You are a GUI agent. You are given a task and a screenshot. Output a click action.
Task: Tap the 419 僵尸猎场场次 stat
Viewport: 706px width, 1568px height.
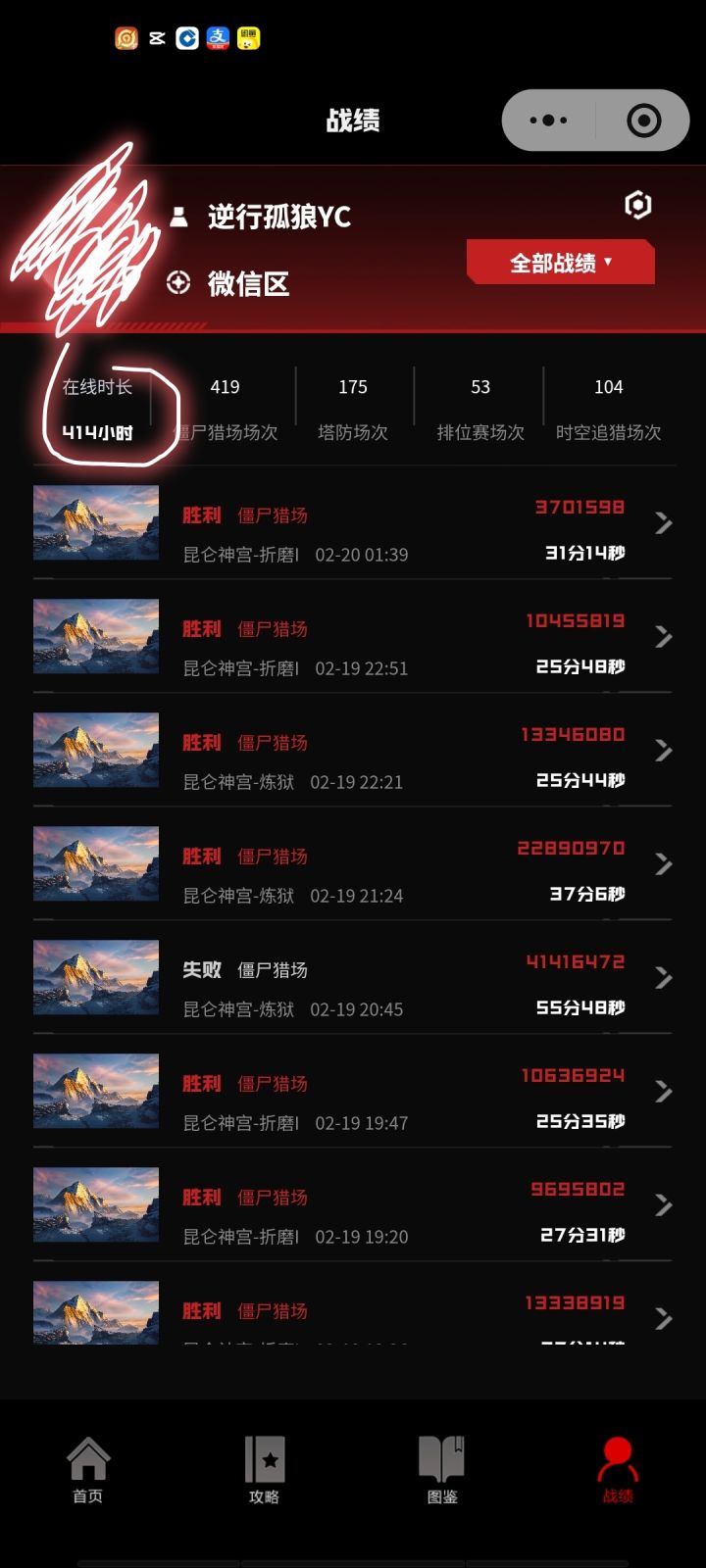[x=225, y=406]
